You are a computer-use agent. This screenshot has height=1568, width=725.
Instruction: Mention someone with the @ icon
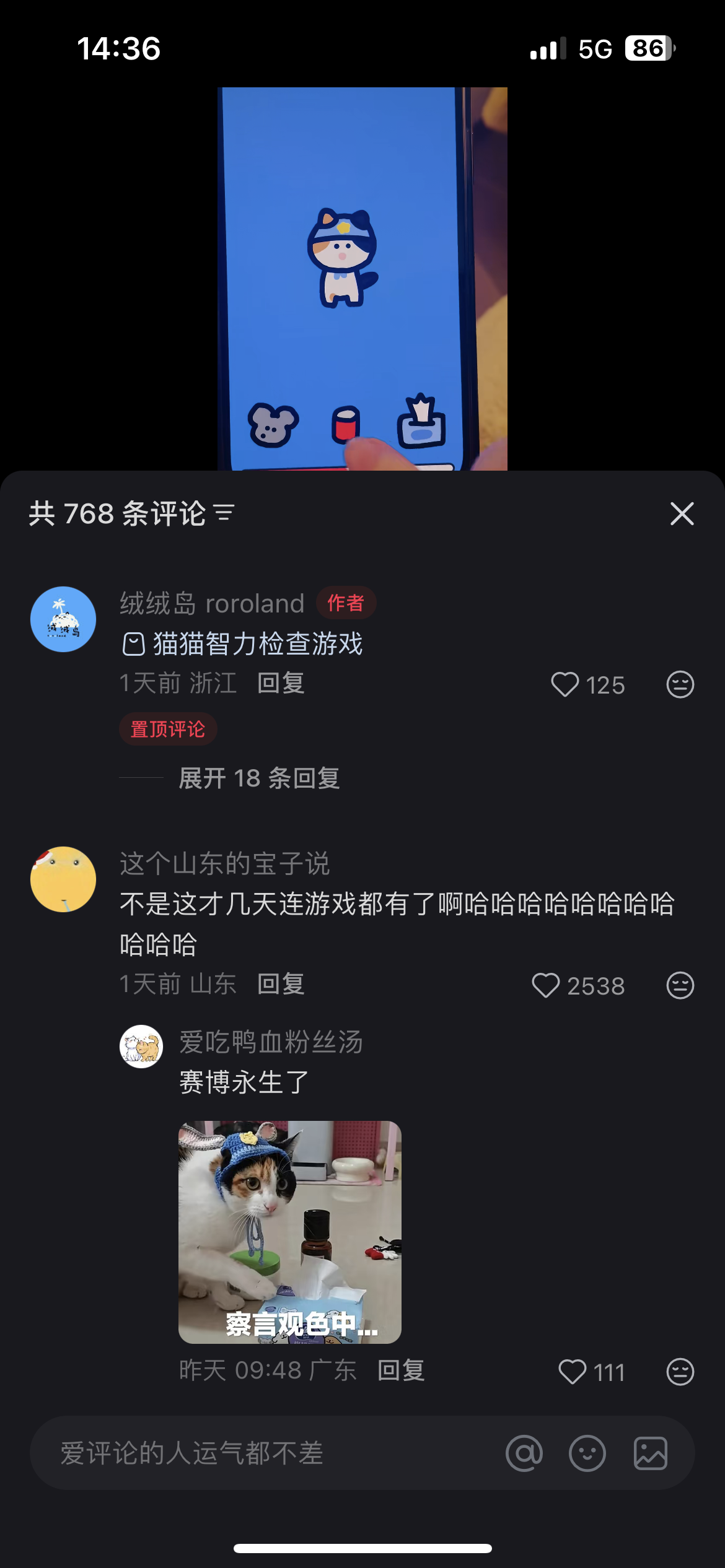(524, 1453)
